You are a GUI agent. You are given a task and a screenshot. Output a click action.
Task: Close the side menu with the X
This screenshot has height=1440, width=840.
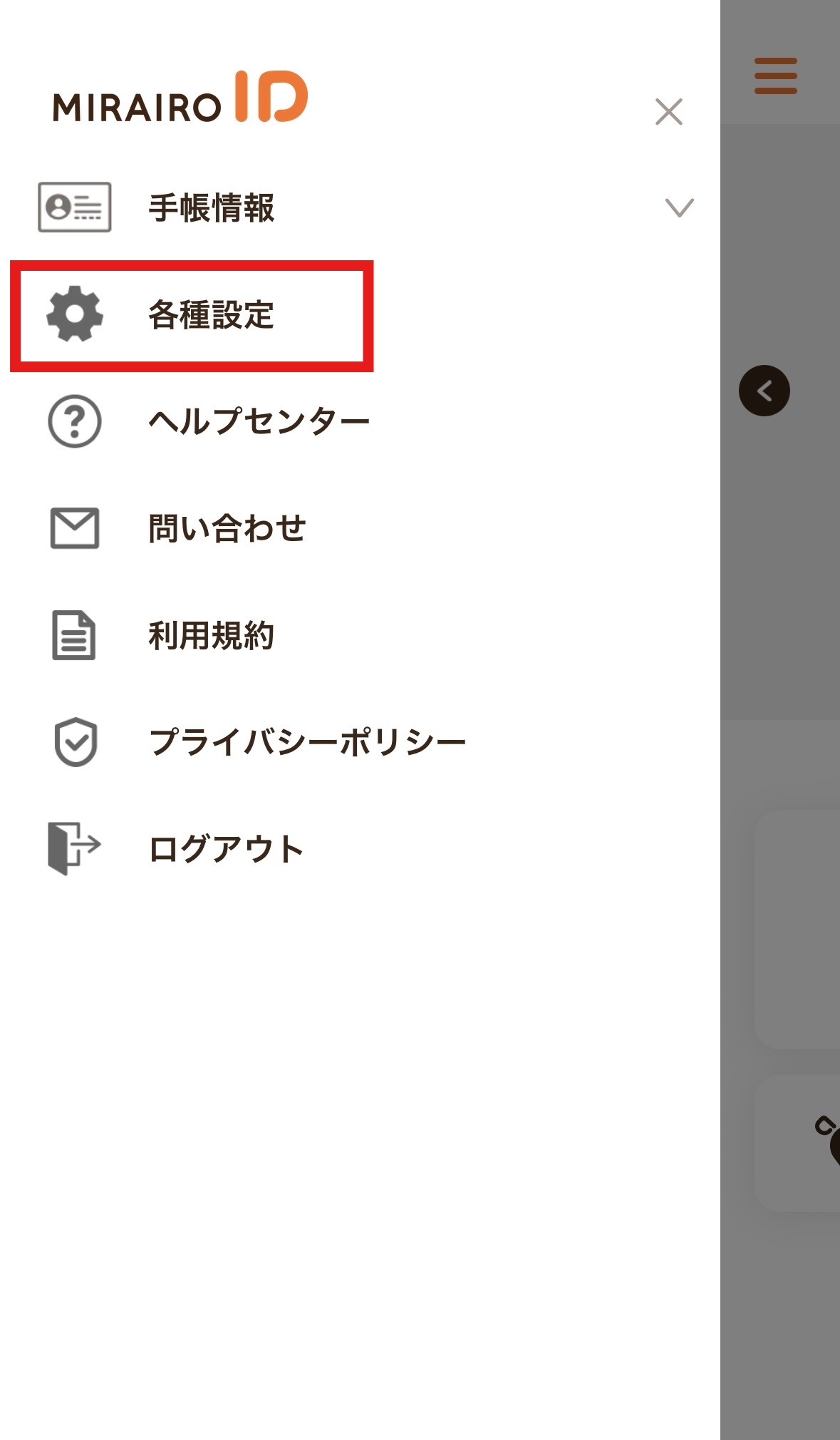coord(668,112)
